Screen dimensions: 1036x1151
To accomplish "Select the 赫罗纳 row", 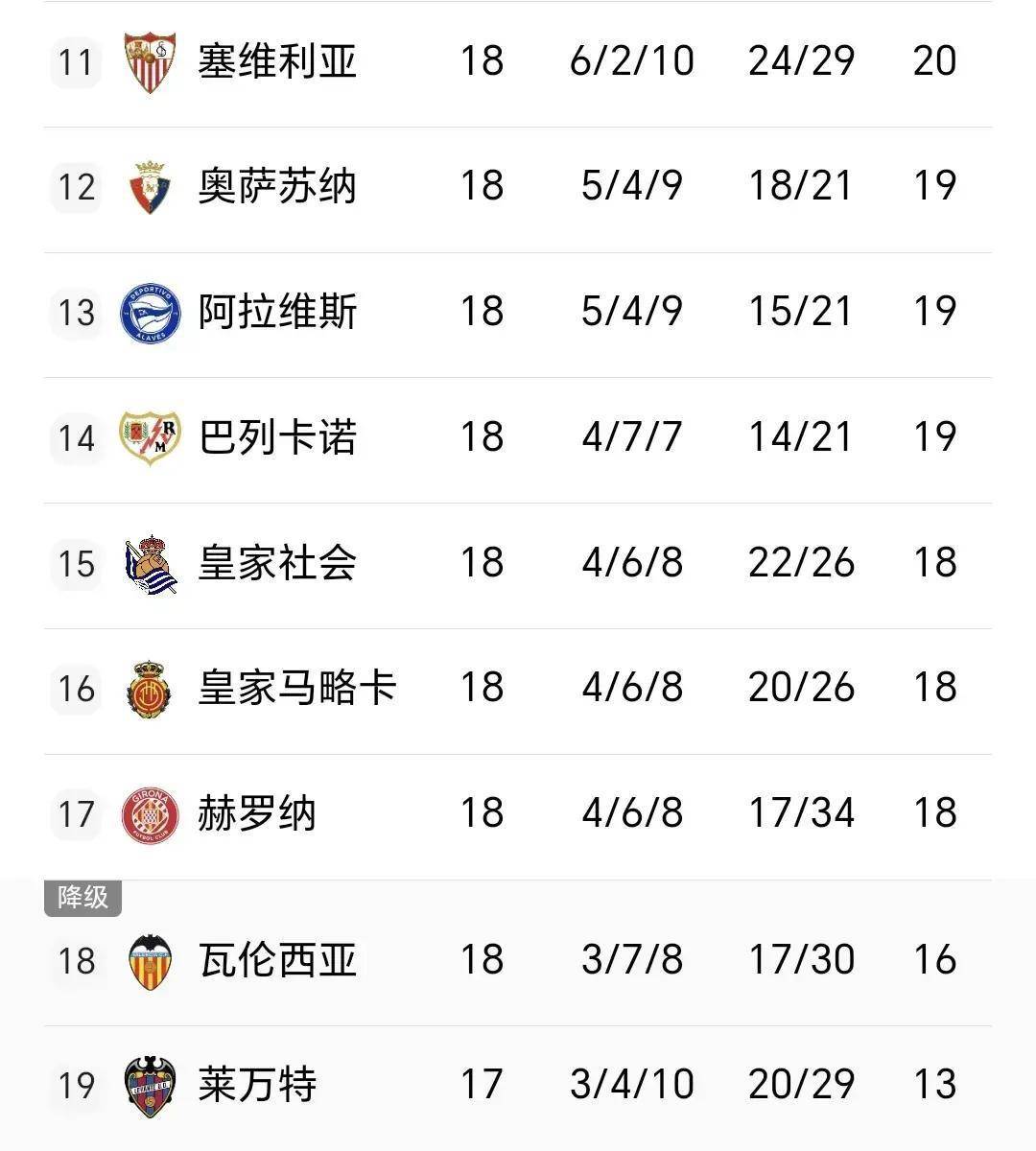I will click(x=257, y=813).
